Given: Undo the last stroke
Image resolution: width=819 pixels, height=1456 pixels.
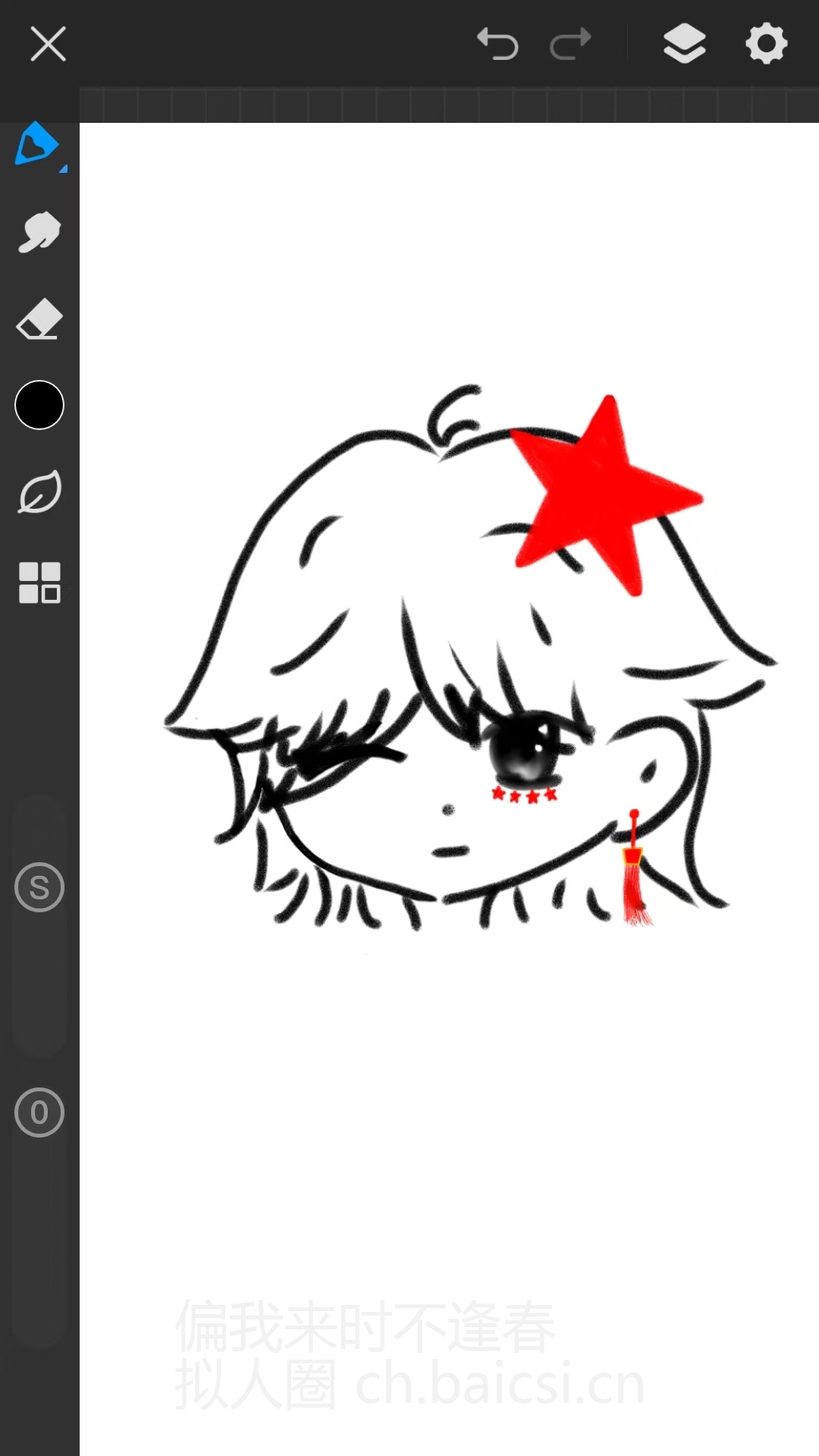Looking at the screenshot, I should (497, 43).
